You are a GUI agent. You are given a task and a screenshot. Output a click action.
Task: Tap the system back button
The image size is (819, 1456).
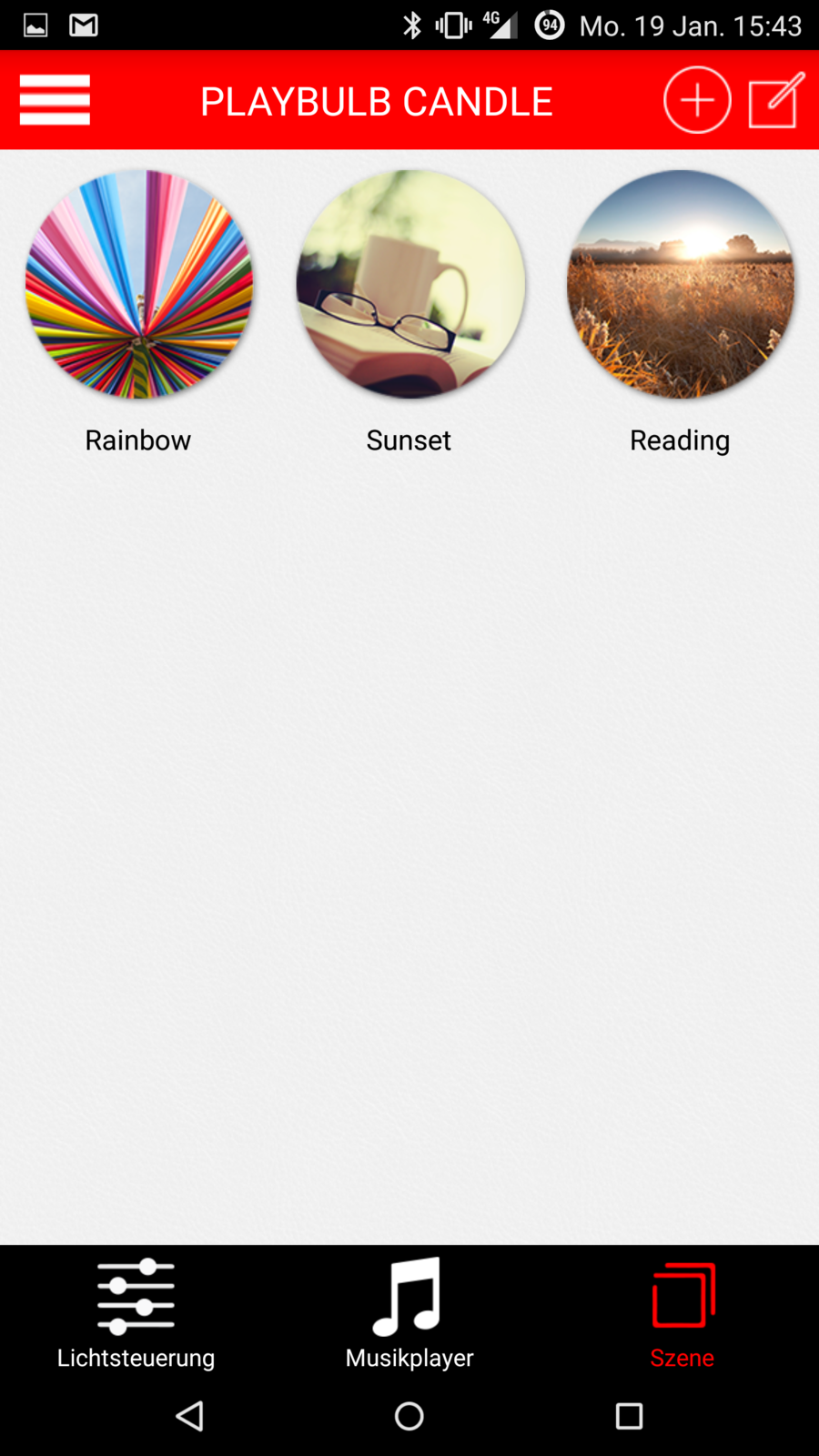coord(189,1416)
